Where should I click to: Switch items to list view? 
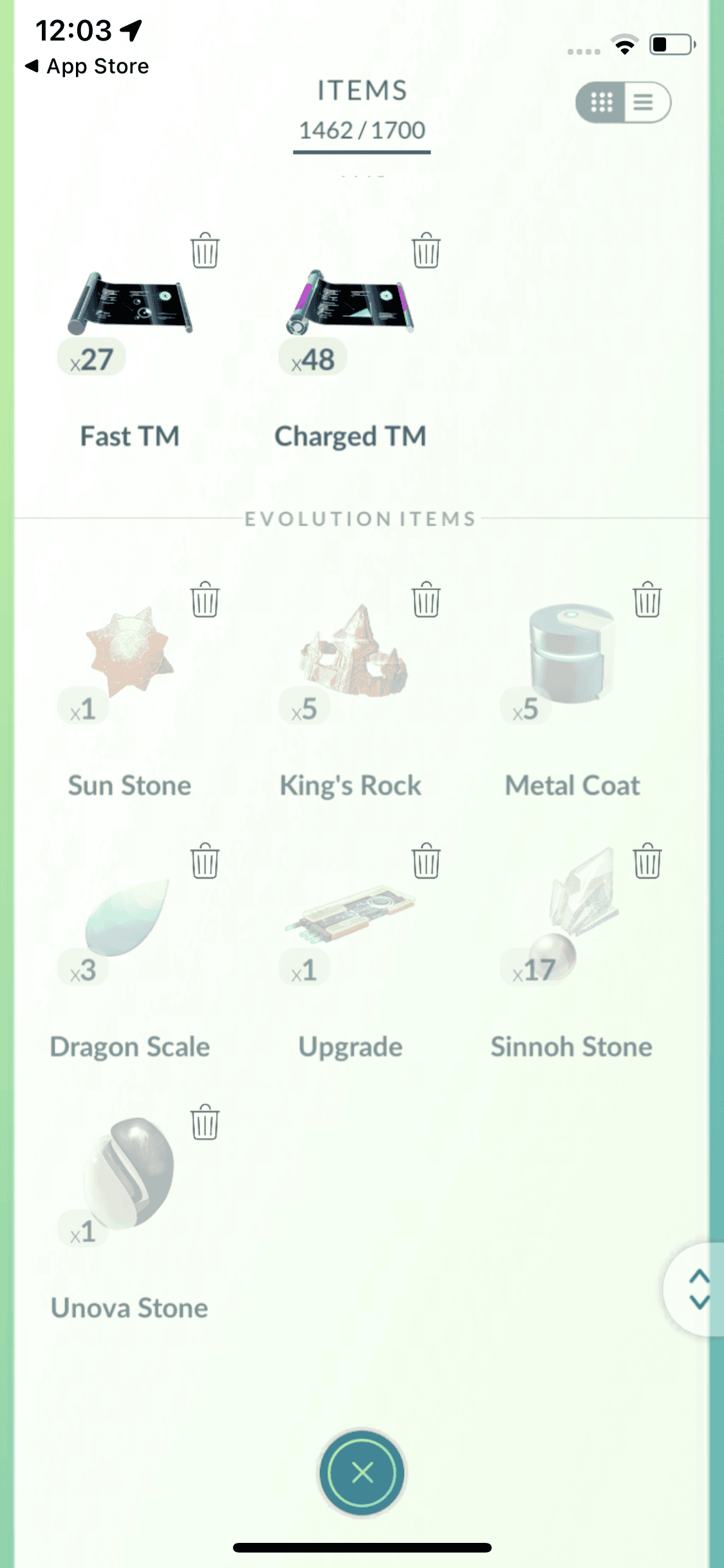point(646,102)
